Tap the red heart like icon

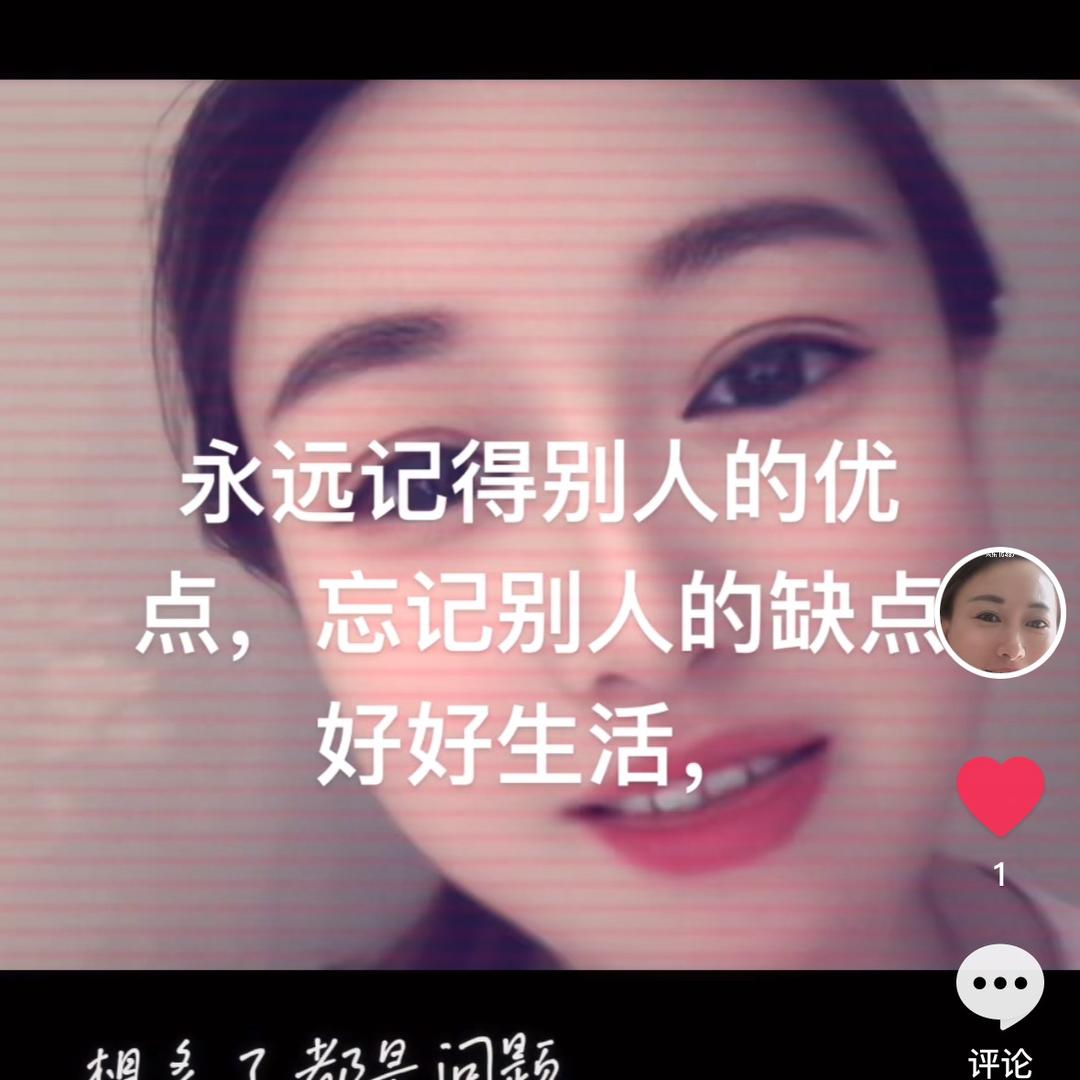click(1000, 796)
